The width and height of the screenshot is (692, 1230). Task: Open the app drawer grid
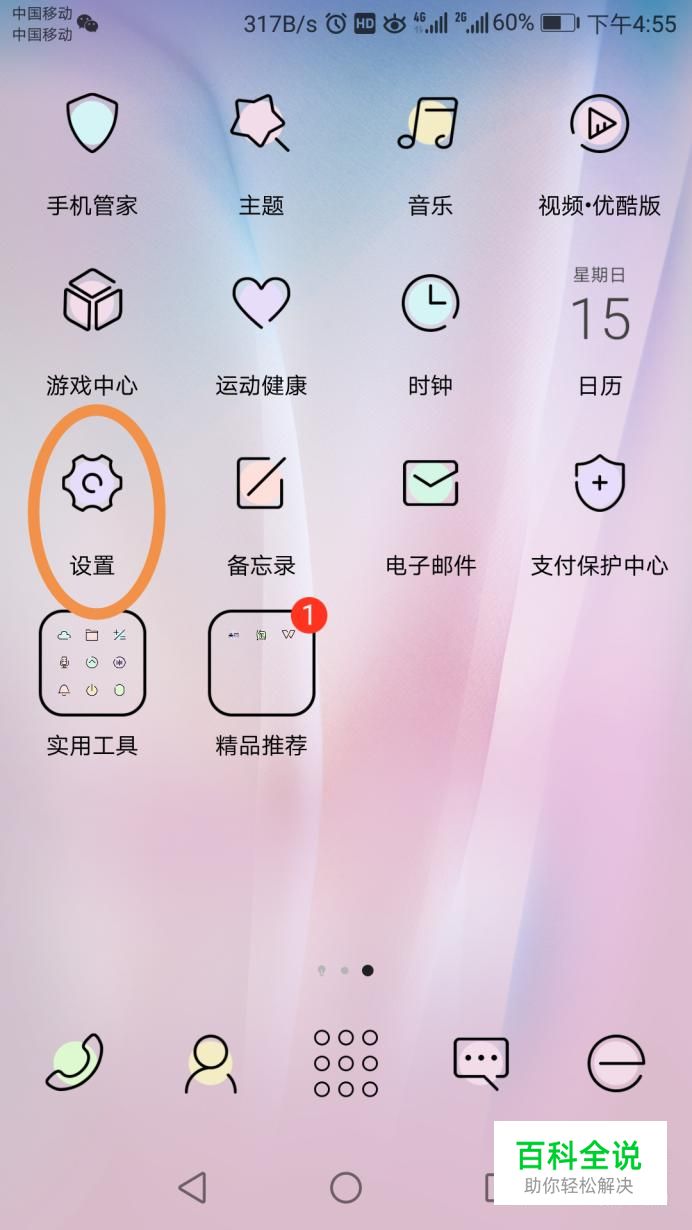point(346,1062)
